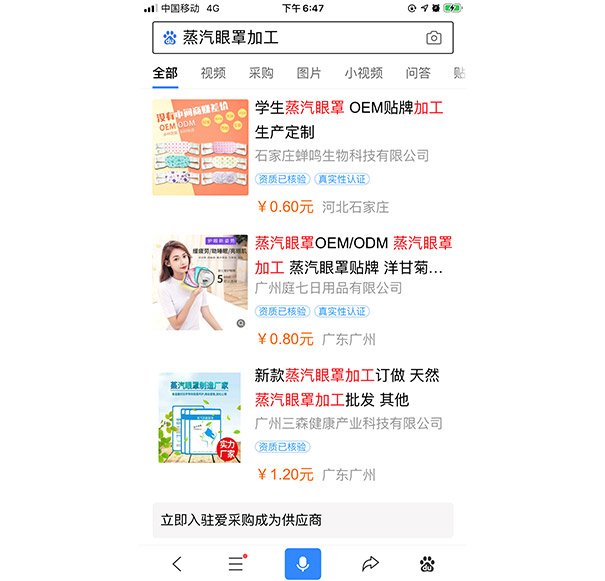The height and width of the screenshot is (581, 605).
Task: Switch to the 图片 tab
Action: point(309,73)
